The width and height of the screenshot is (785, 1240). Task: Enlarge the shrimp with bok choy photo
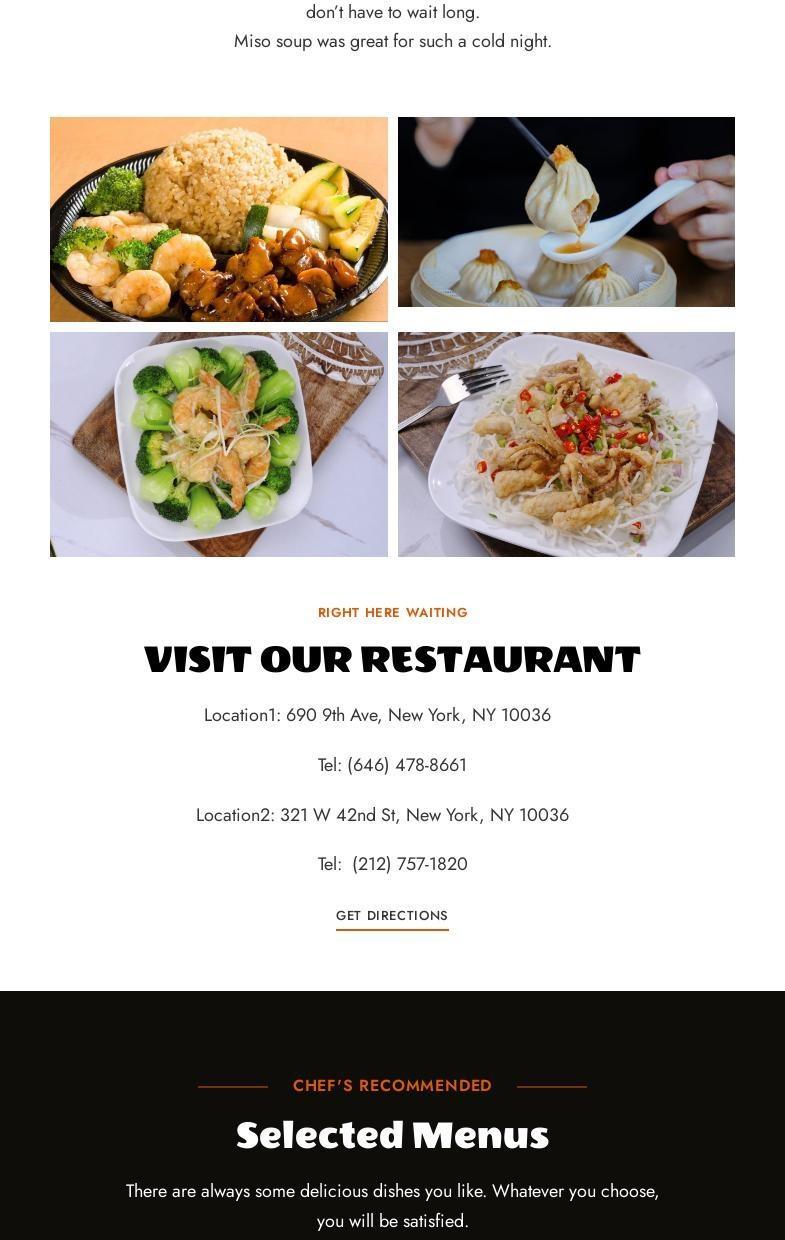219,444
